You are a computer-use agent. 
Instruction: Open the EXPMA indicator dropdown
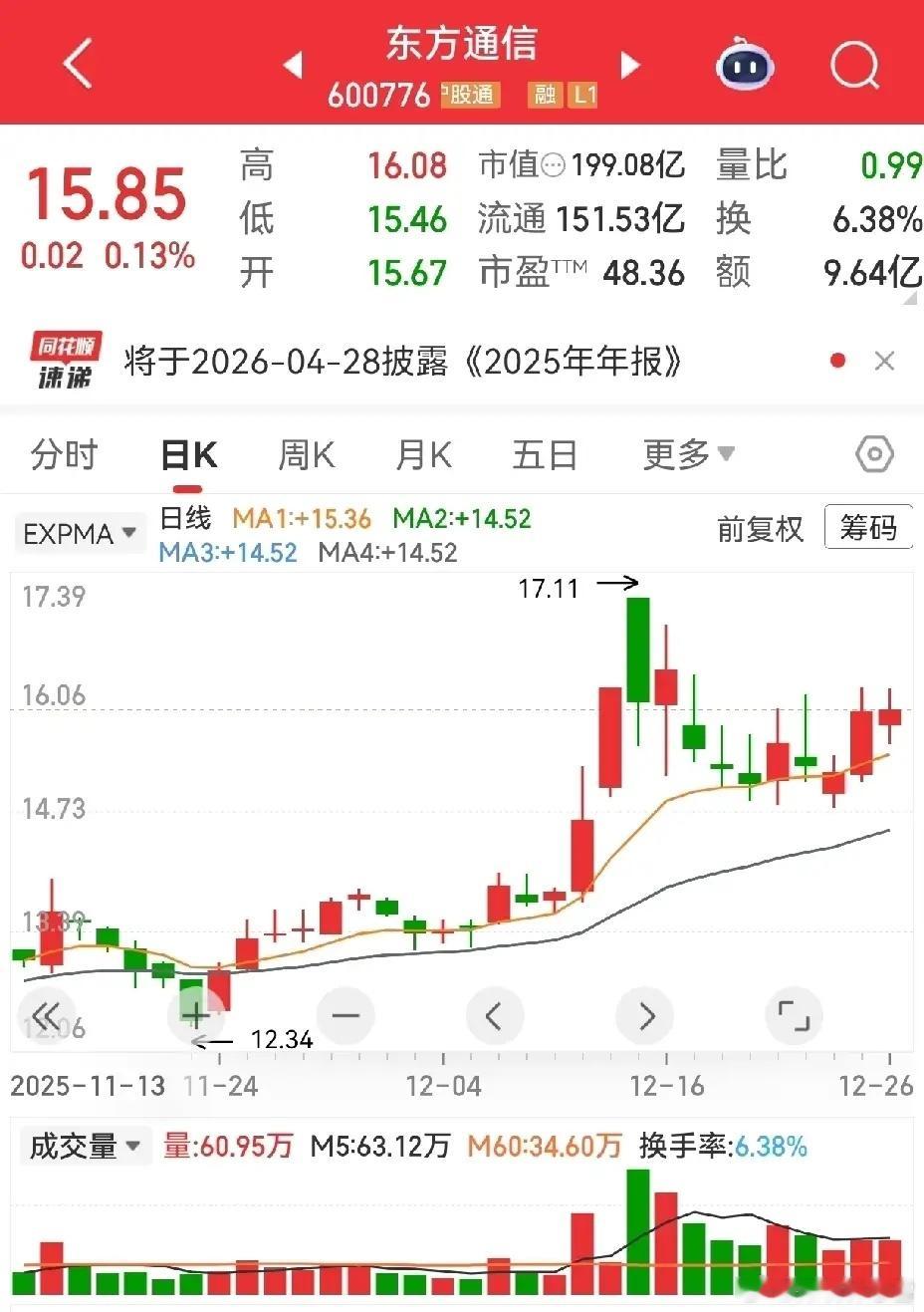(x=79, y=534)
